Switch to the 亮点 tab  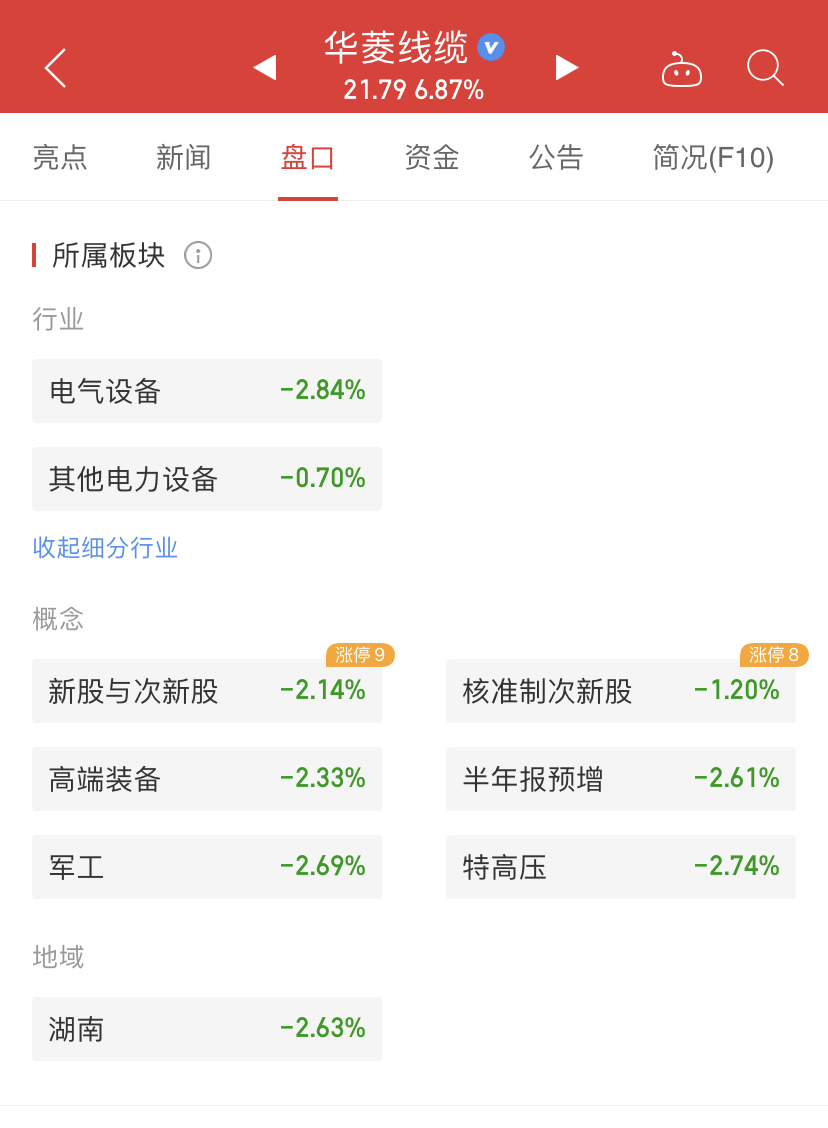[60, 158]
